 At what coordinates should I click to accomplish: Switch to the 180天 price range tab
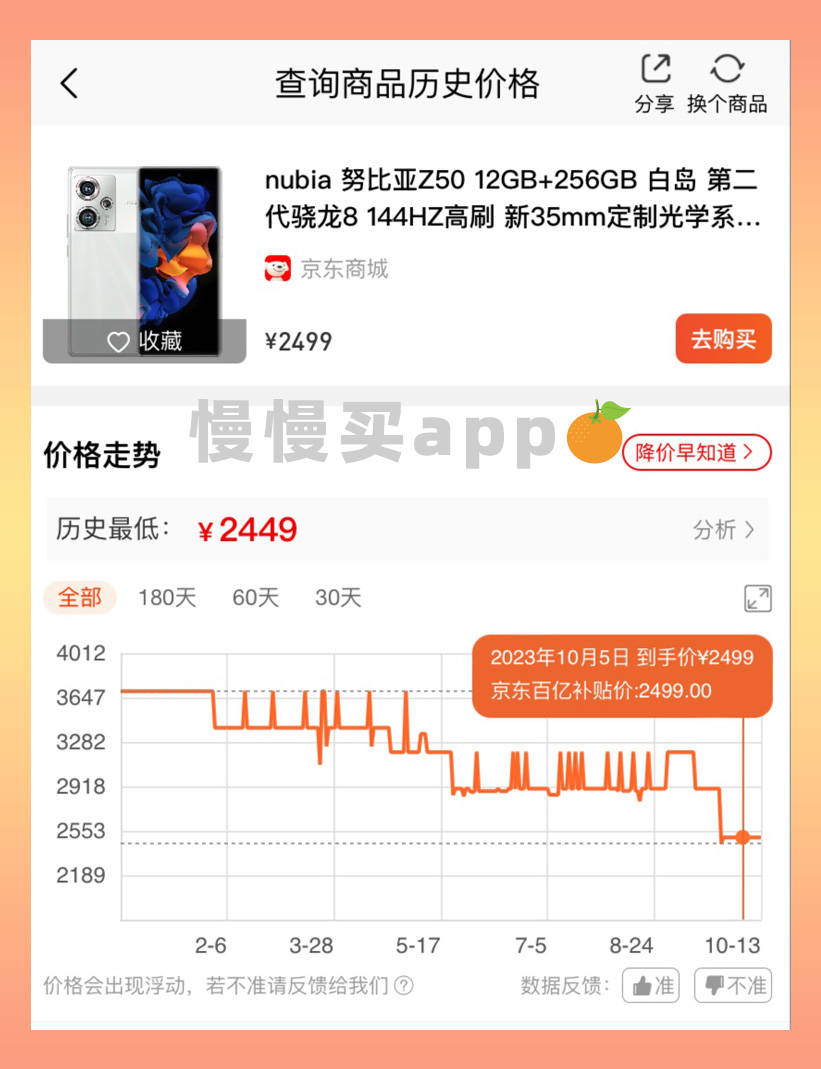(x=166, y=596)
